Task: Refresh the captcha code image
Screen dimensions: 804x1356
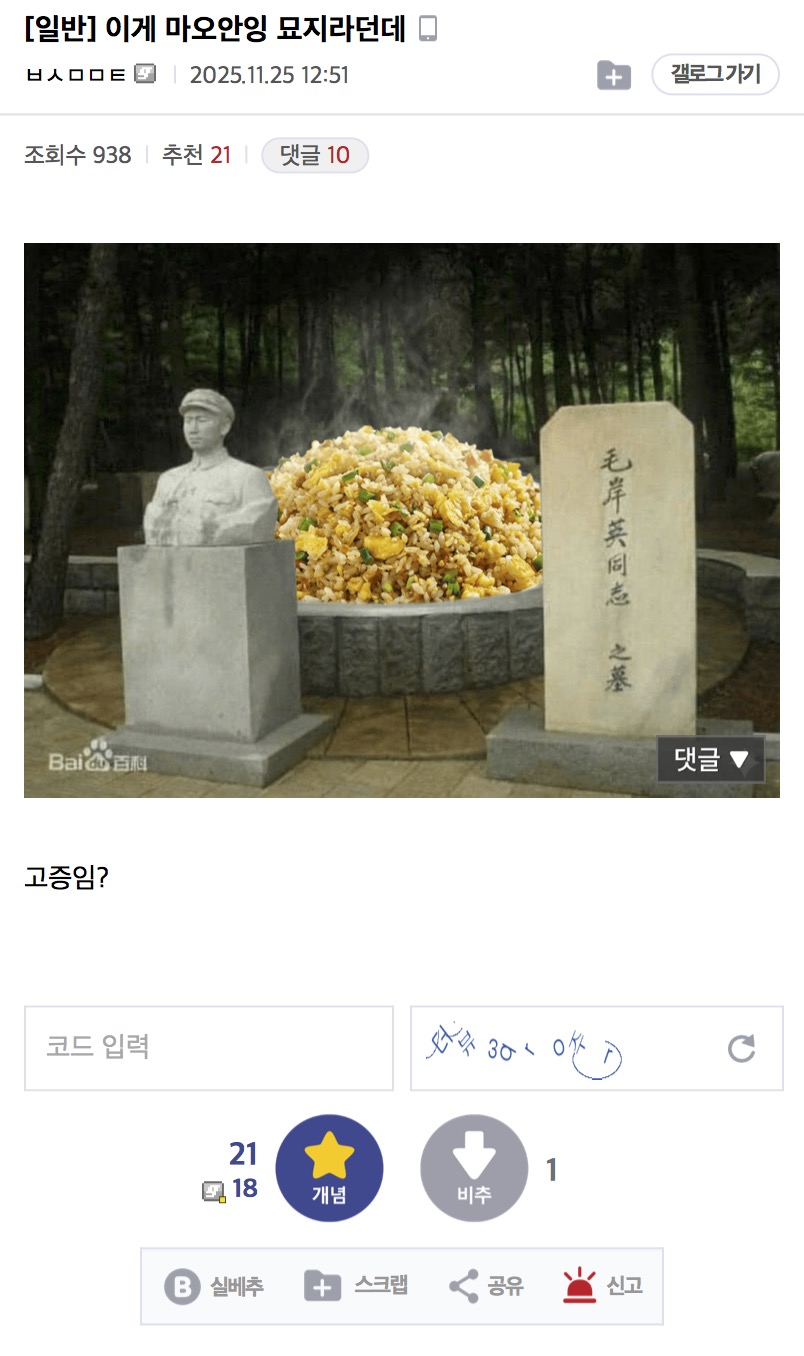Action: (x=741, y=1048)
